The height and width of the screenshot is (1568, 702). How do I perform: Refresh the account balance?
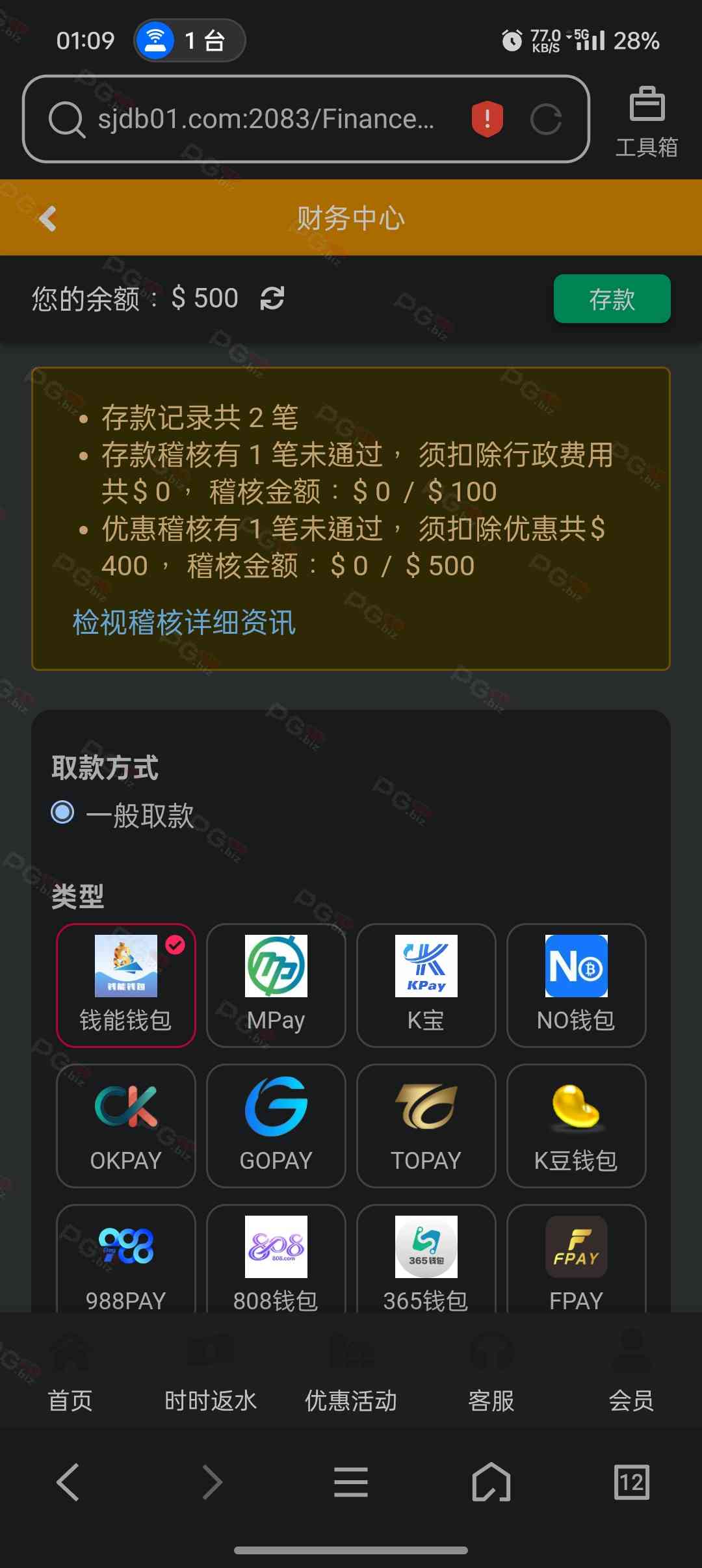pos(272,298)
